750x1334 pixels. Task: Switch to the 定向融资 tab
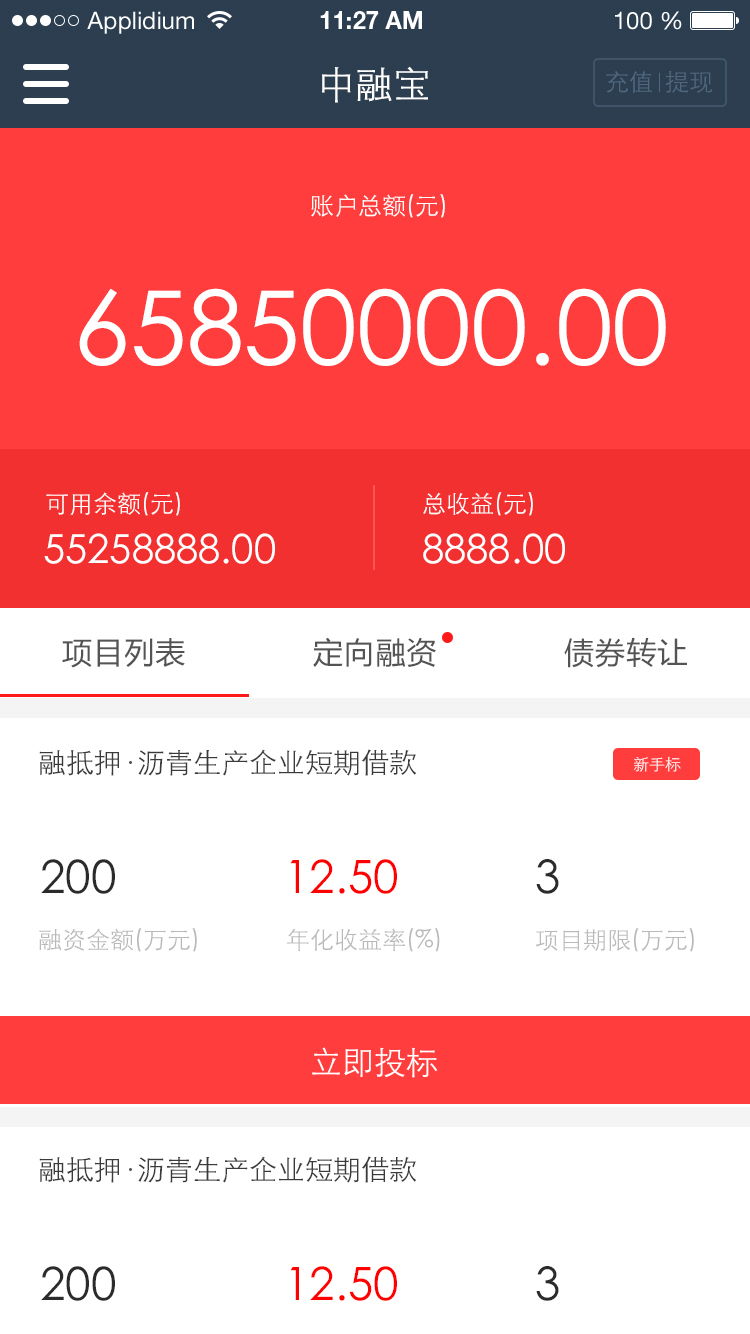click(x=375, y=653)
